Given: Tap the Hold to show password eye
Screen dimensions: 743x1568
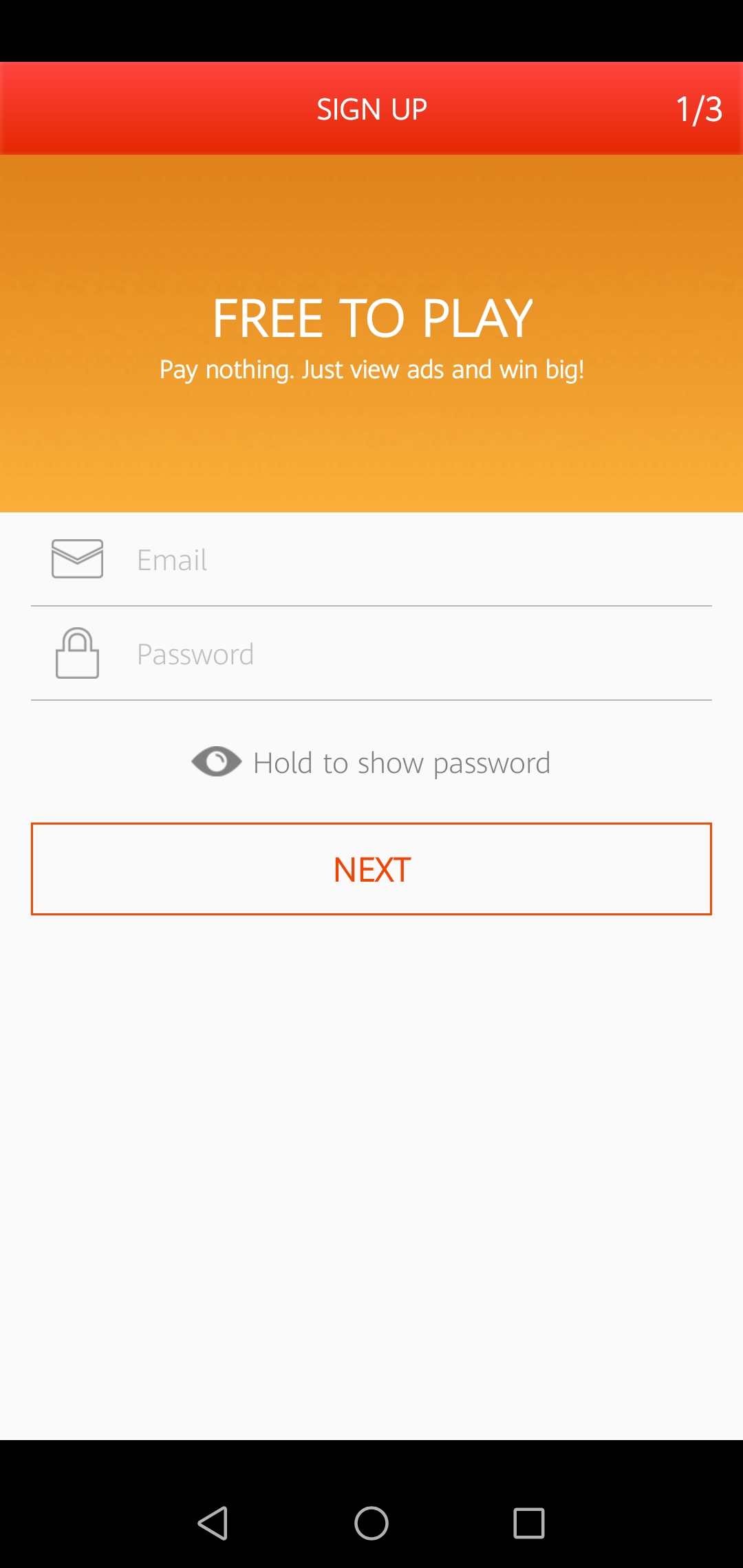Looking at the screenshot, I should tap(217, 762).
